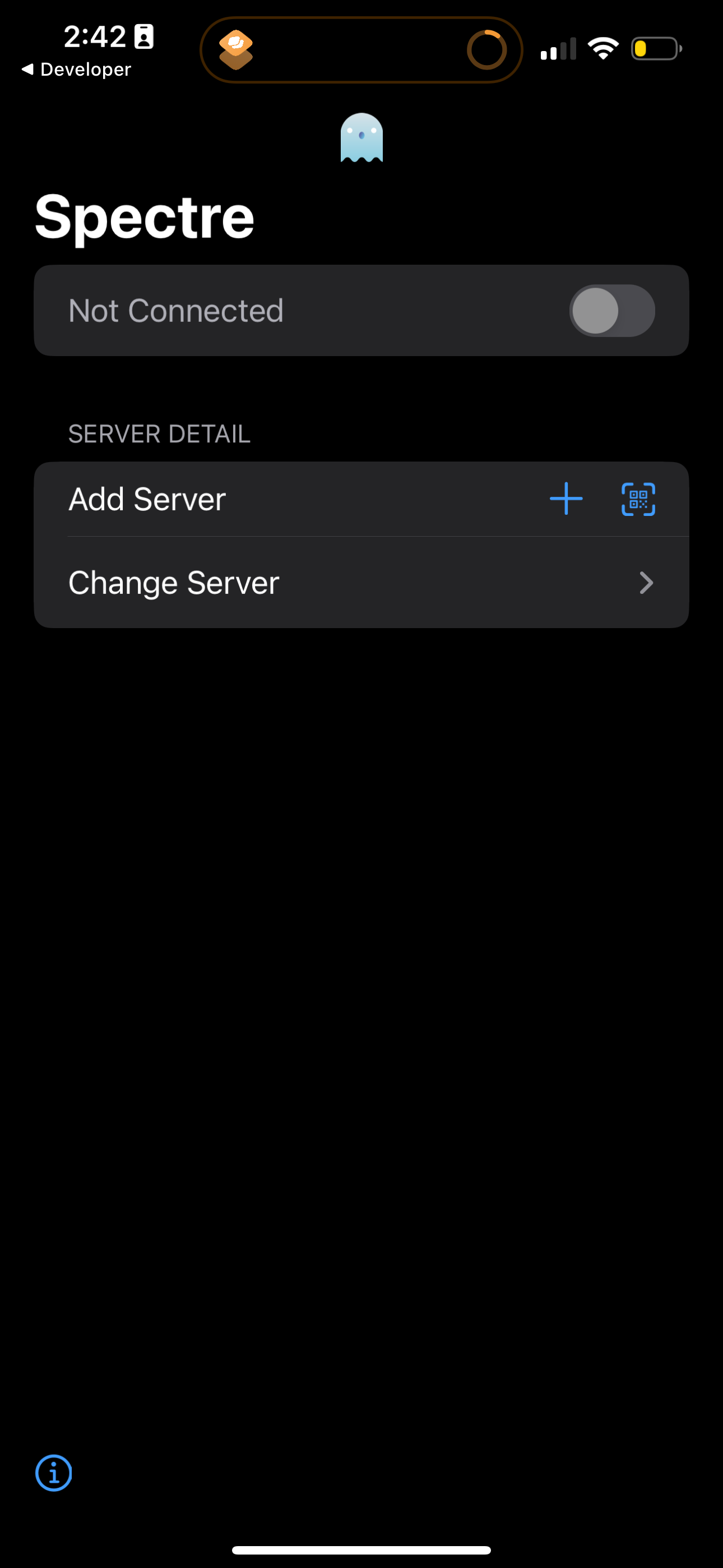The height and width of the screenshot is (1568, 723).
Task: Tap the QR code scanner icon
Action: (638, 499)
